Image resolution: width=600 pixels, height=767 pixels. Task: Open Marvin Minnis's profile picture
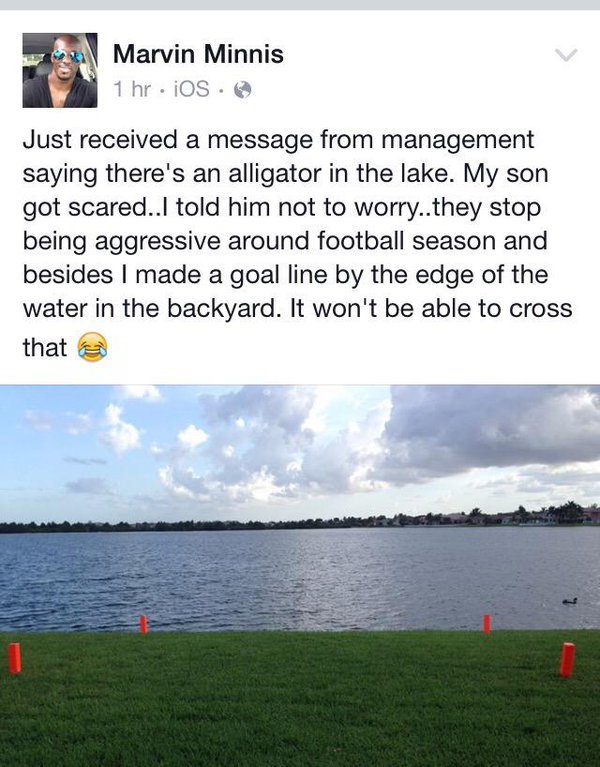tap(60, 70)
